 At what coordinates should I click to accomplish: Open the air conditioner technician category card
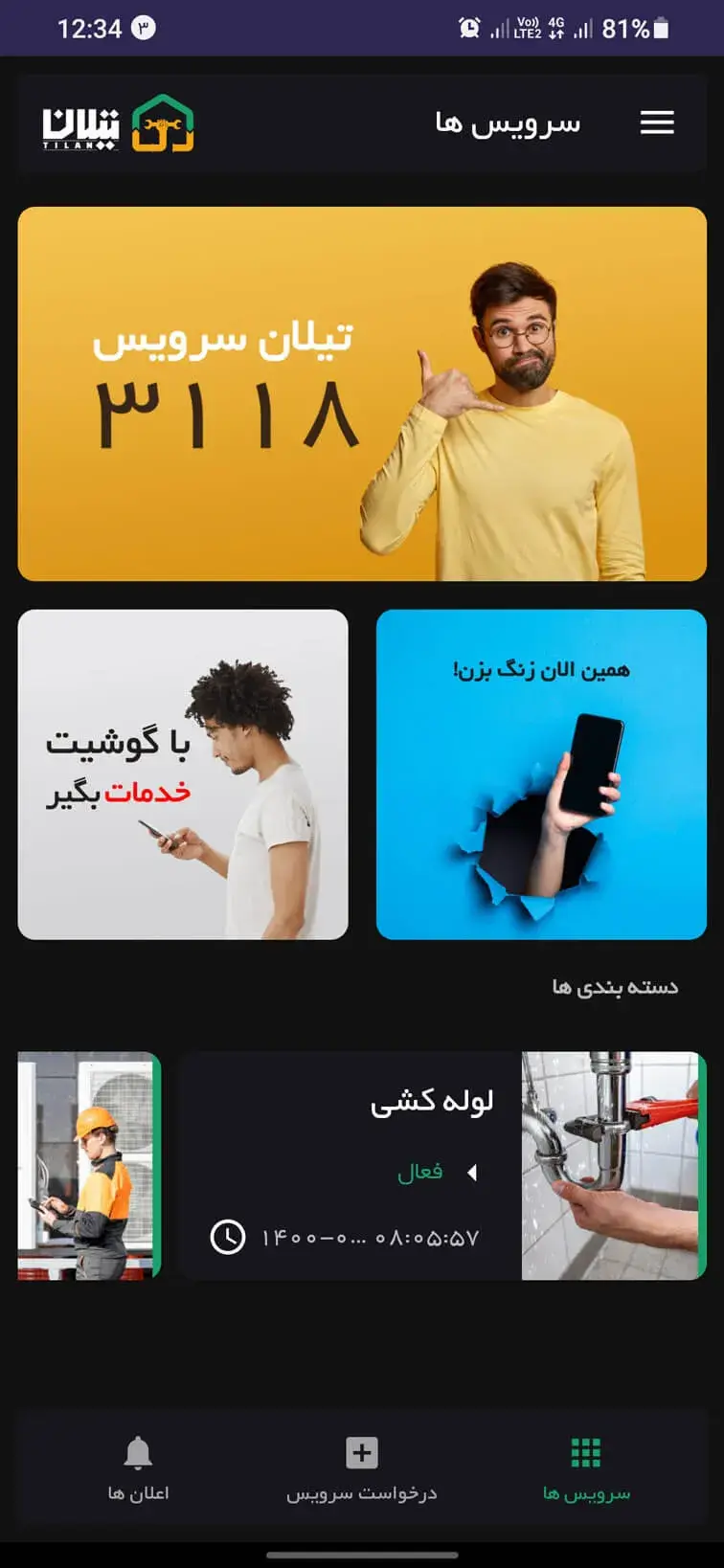coord(89,1165)
